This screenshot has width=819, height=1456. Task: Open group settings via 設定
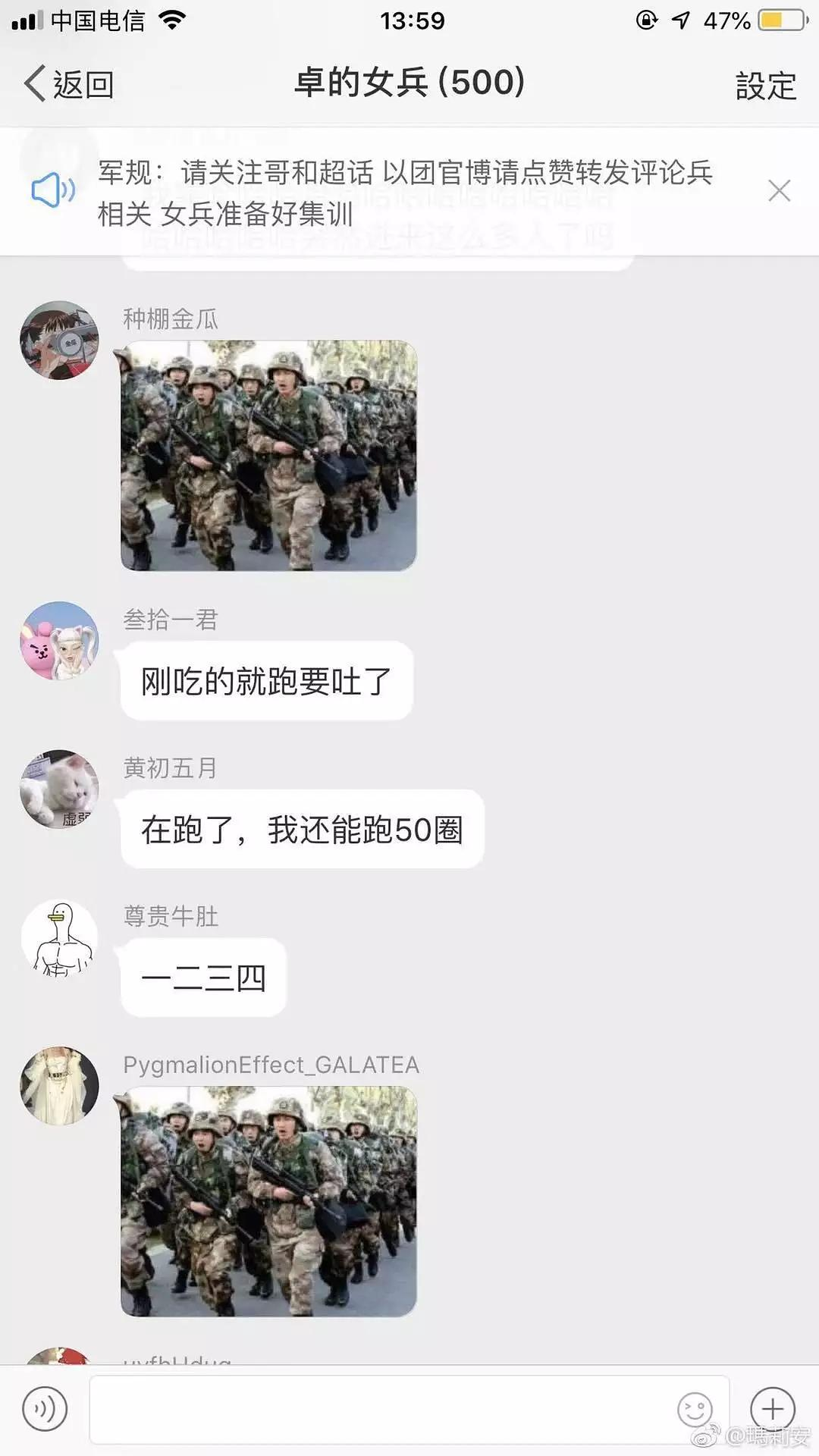coord(765,86)
